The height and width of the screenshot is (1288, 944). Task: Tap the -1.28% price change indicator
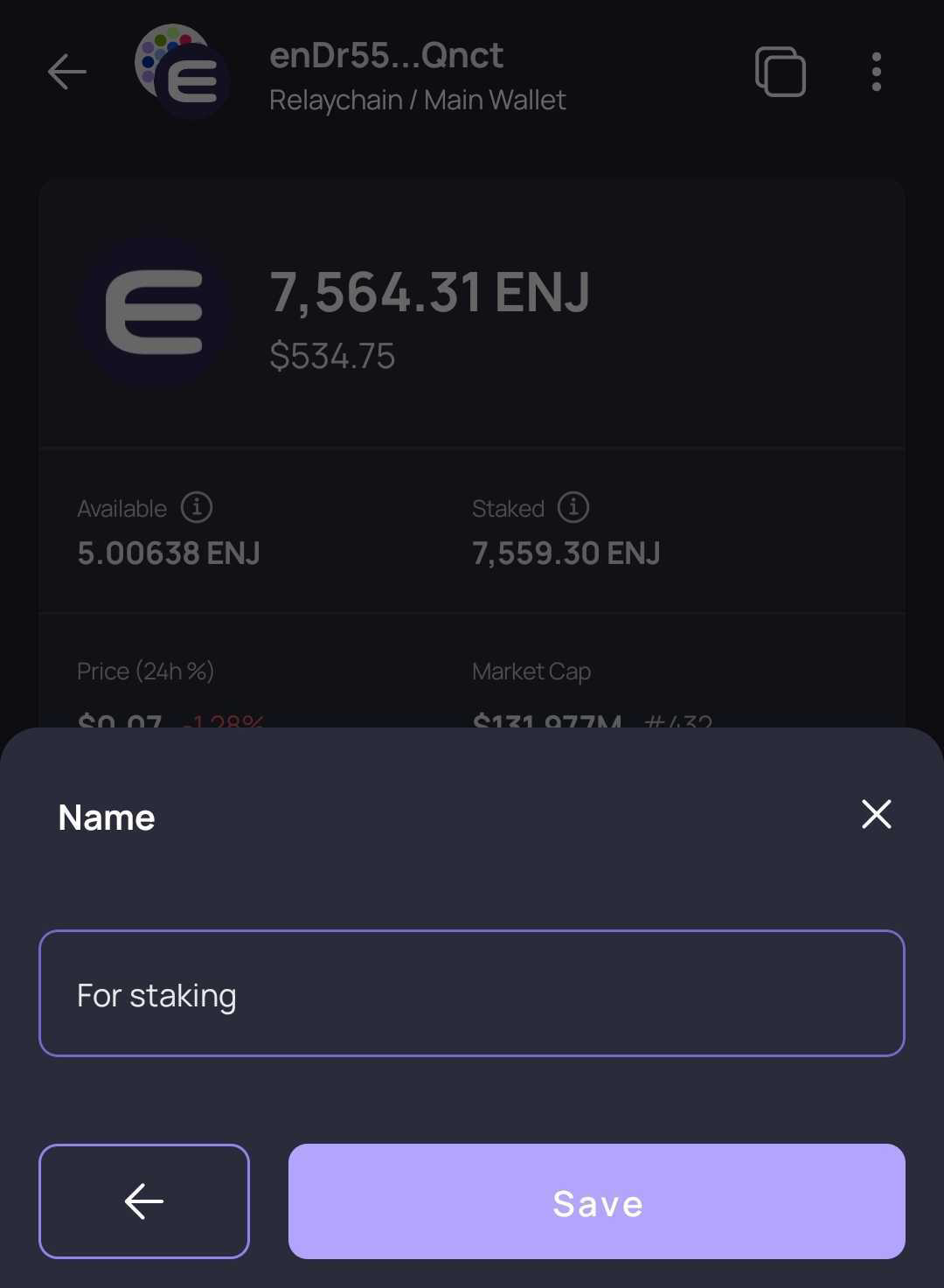coord(221,723)
